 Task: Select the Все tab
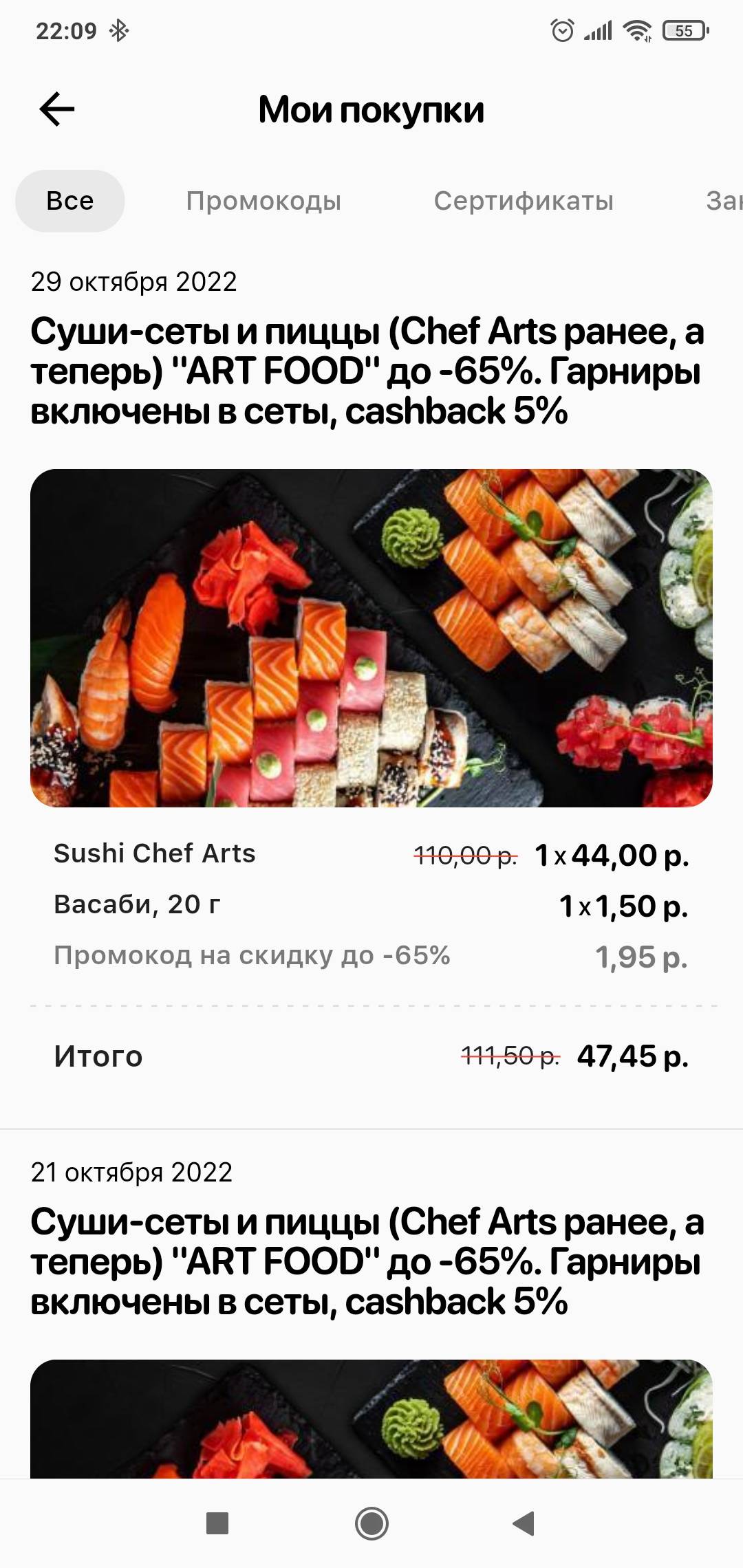click(70, 201)
